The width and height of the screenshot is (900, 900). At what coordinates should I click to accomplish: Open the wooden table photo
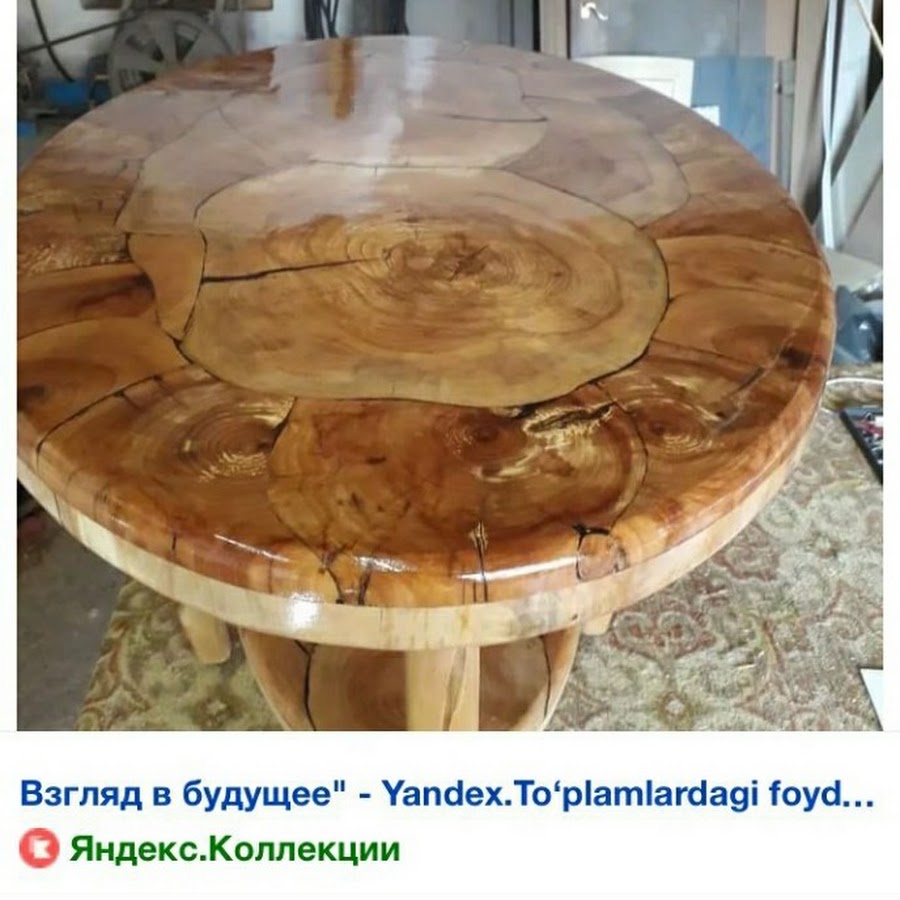coord(450,365)
